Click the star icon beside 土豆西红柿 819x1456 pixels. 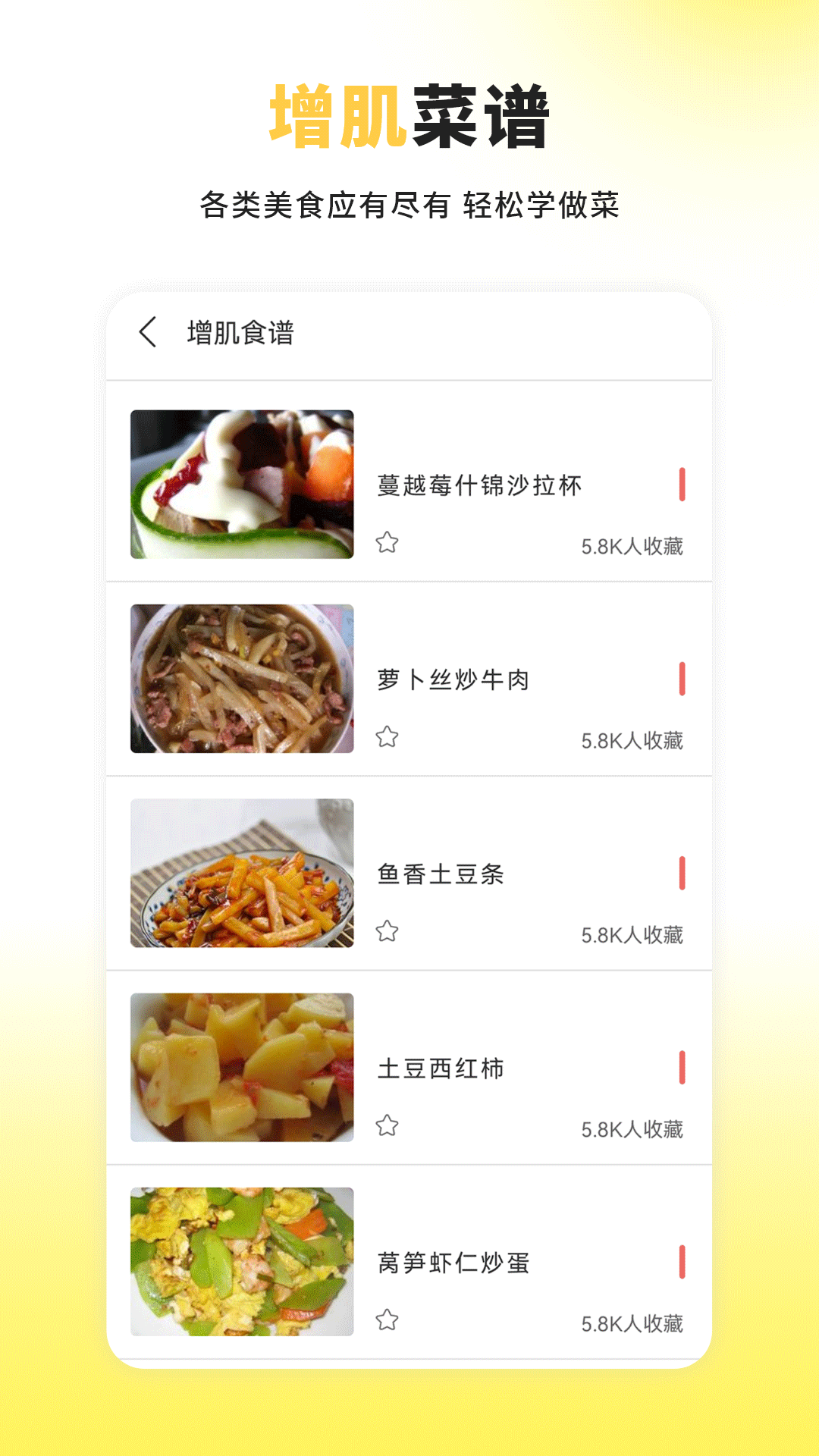point(389,1126)
